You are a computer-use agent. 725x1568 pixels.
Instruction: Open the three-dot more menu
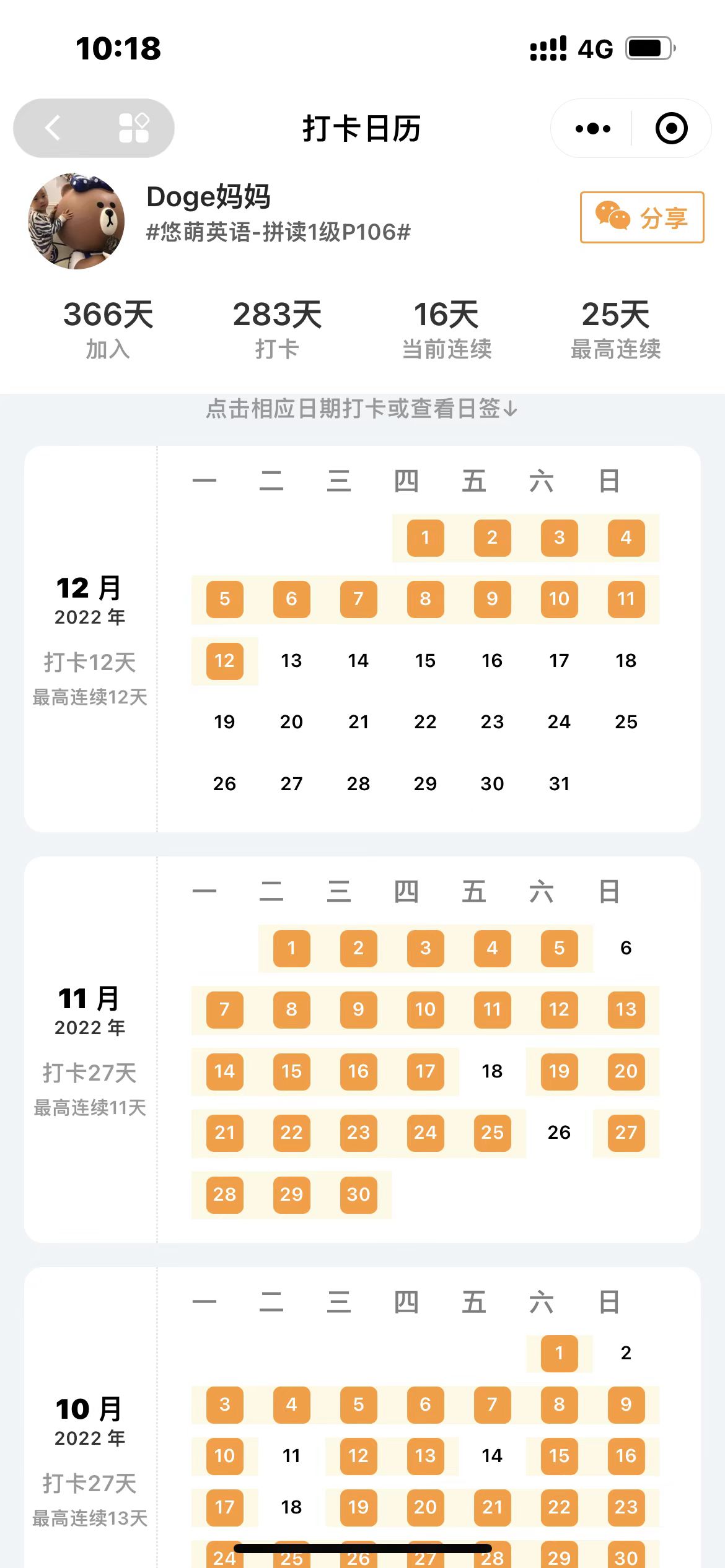pos(592,129)
